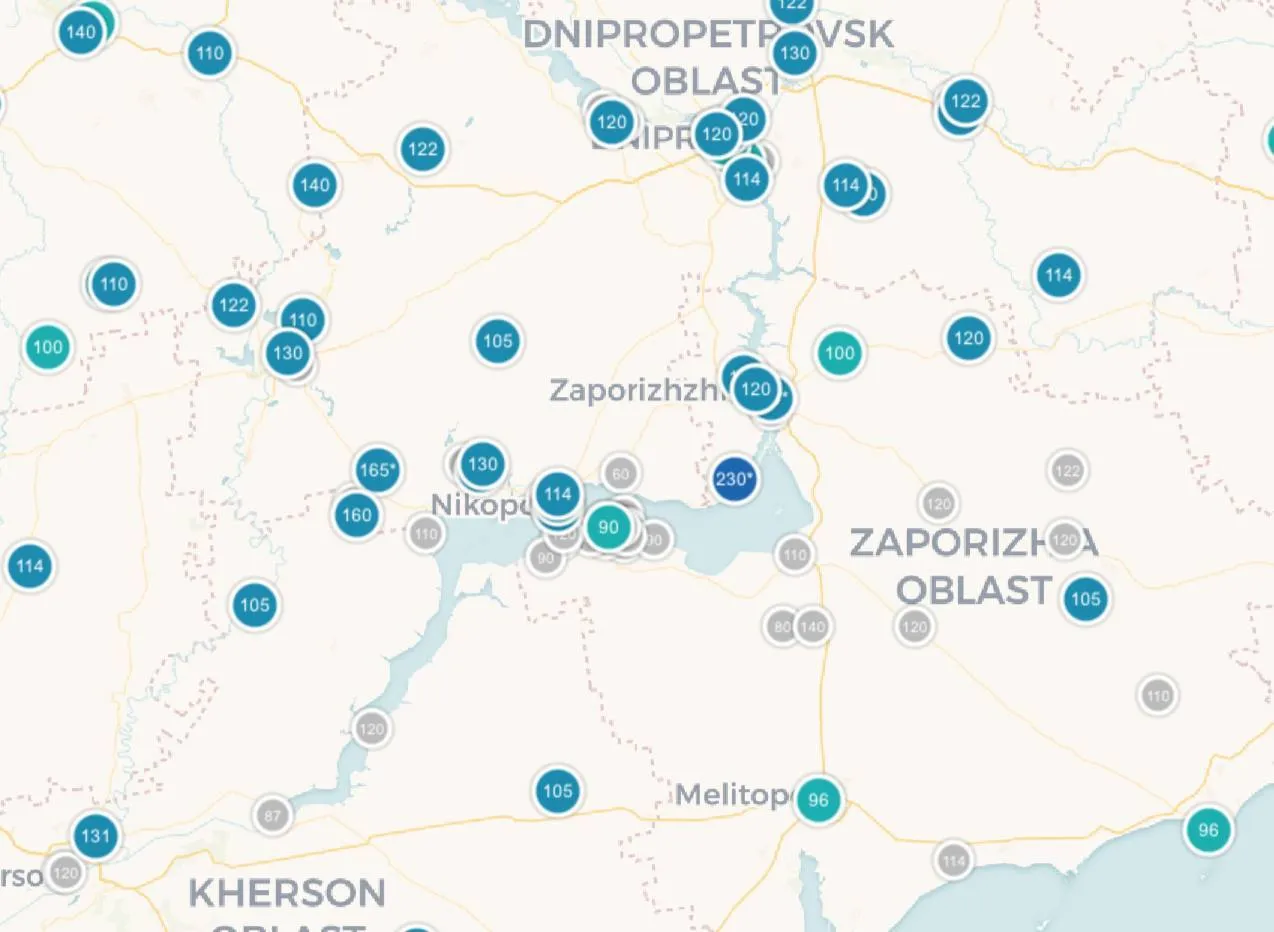
Task: Open the gray 87 map marker
Action: 272,815
